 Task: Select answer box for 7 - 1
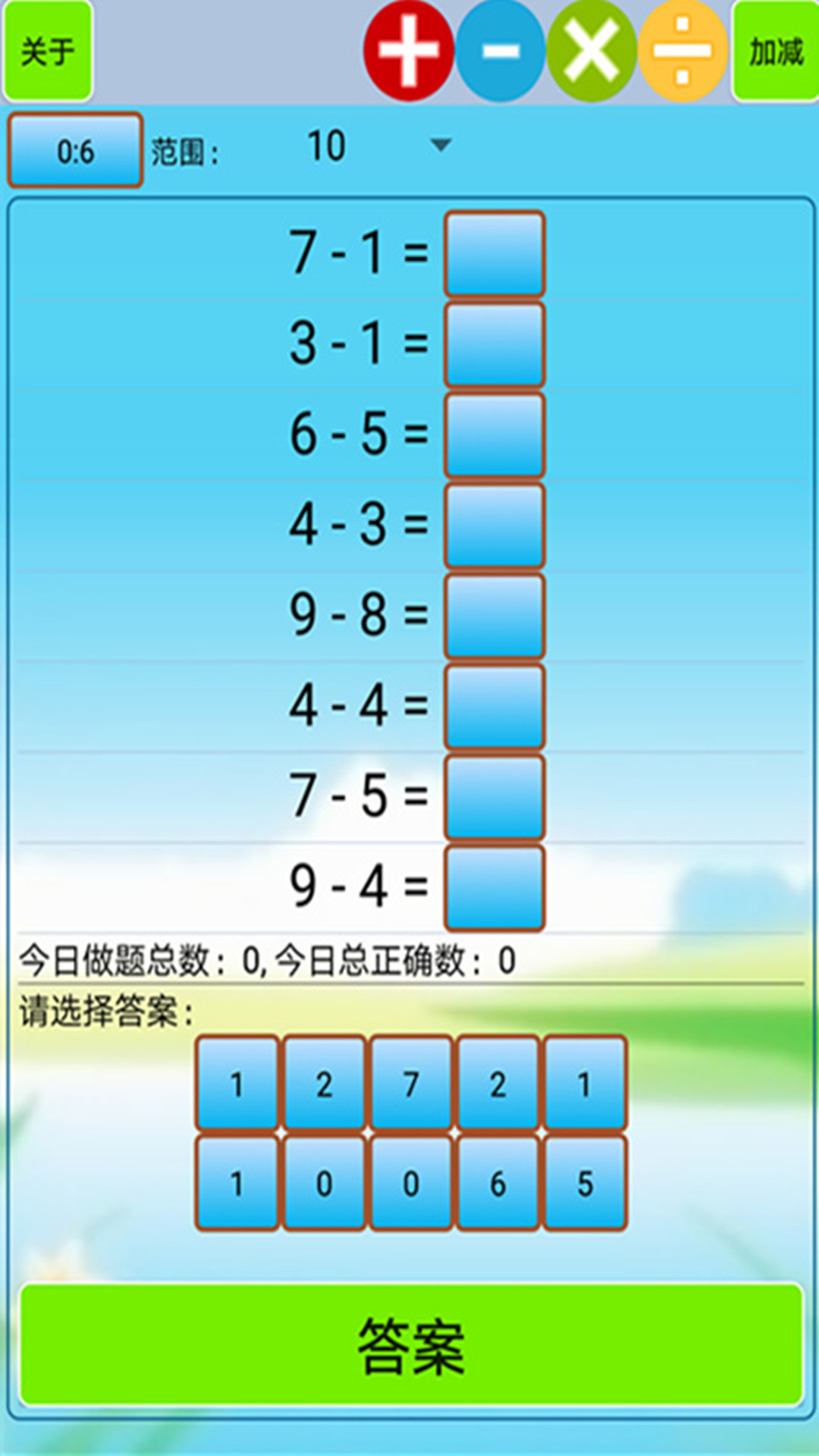click(494, 253)
